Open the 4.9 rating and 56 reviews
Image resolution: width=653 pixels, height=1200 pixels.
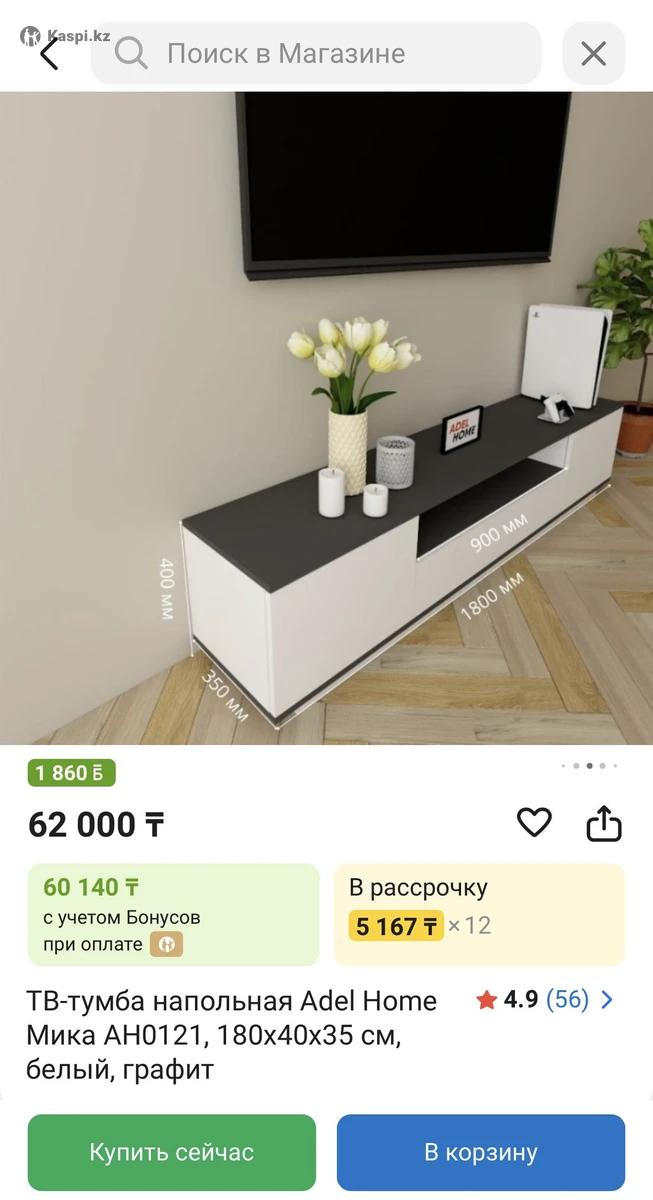(545, 999)
